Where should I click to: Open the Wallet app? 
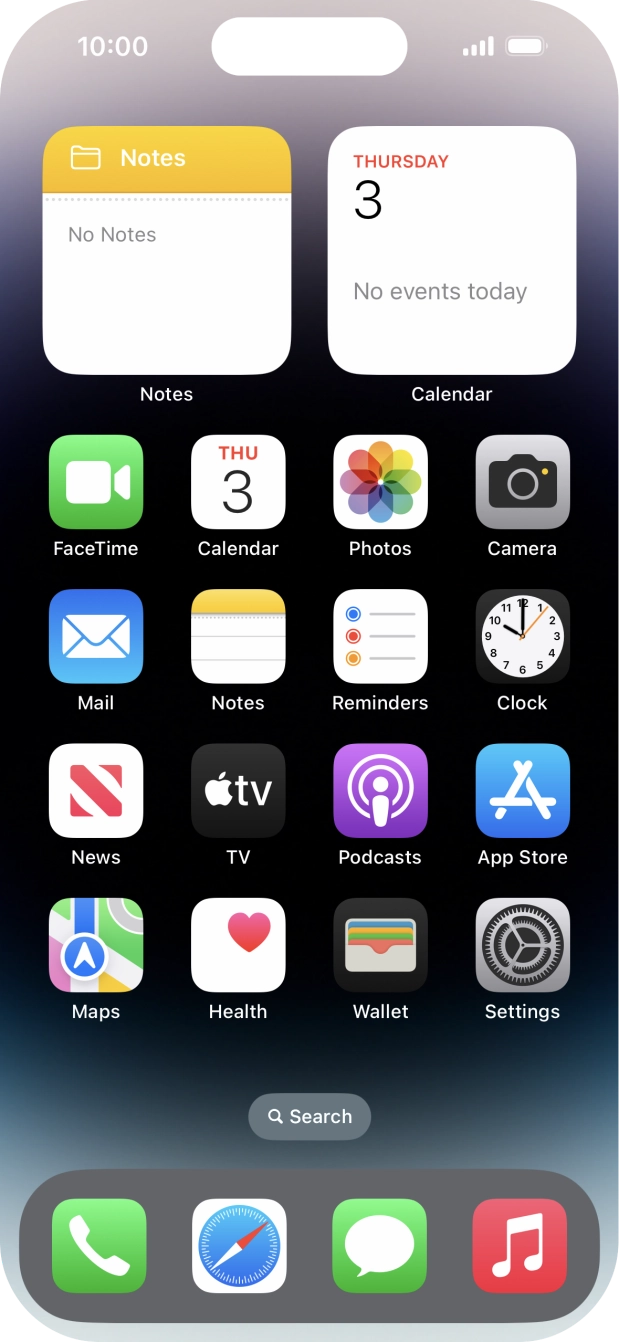click(x=380, y=945)
